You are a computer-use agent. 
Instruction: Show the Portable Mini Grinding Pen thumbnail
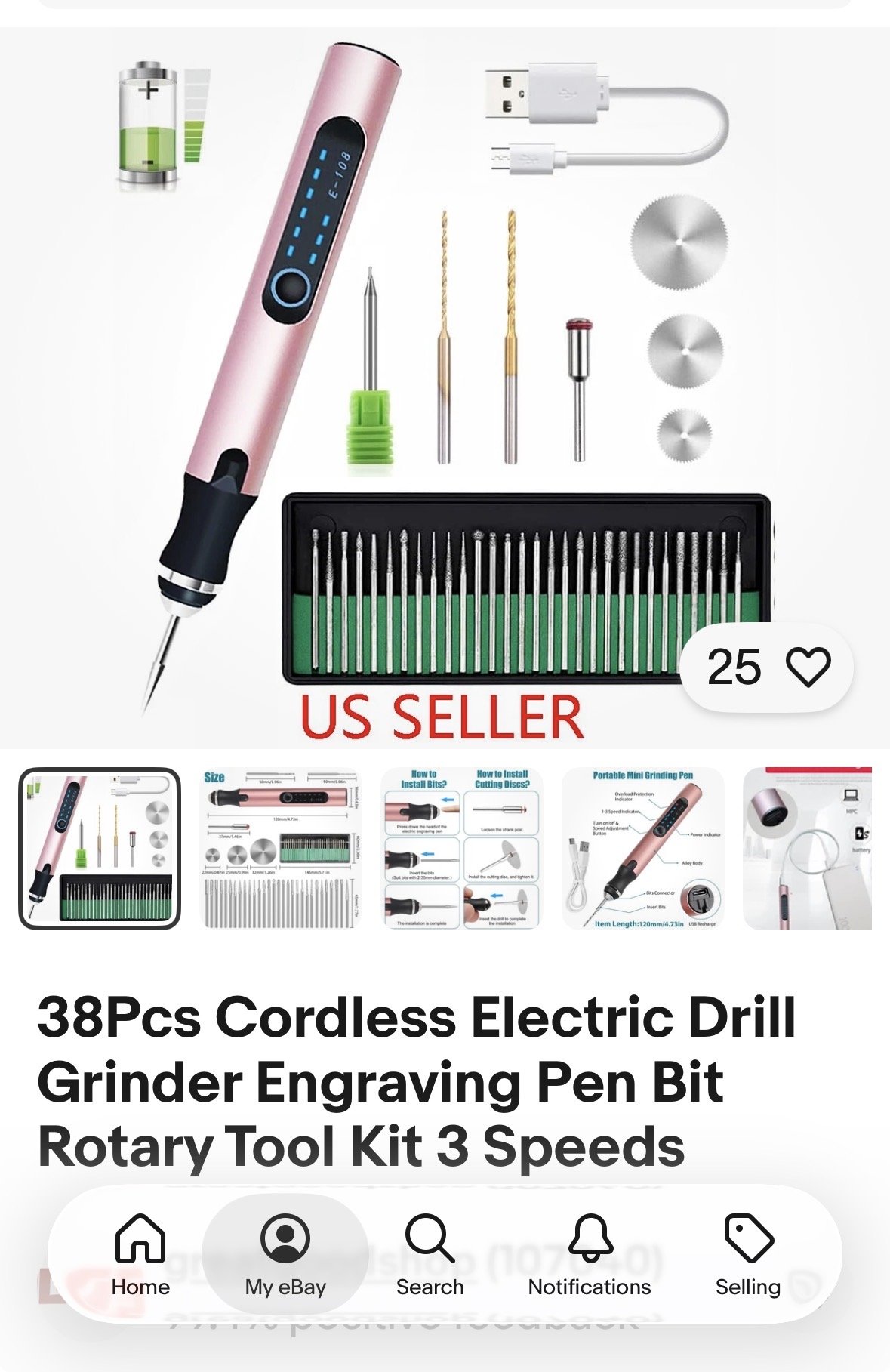[x=643, y=849]
